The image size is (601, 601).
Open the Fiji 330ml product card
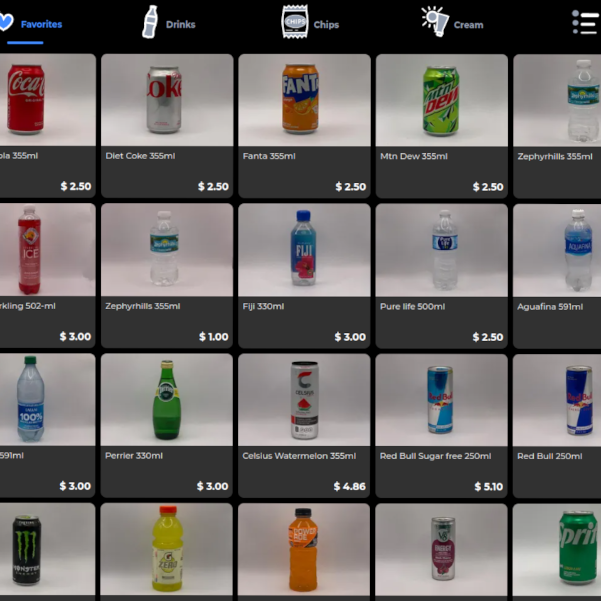(304, 275)
